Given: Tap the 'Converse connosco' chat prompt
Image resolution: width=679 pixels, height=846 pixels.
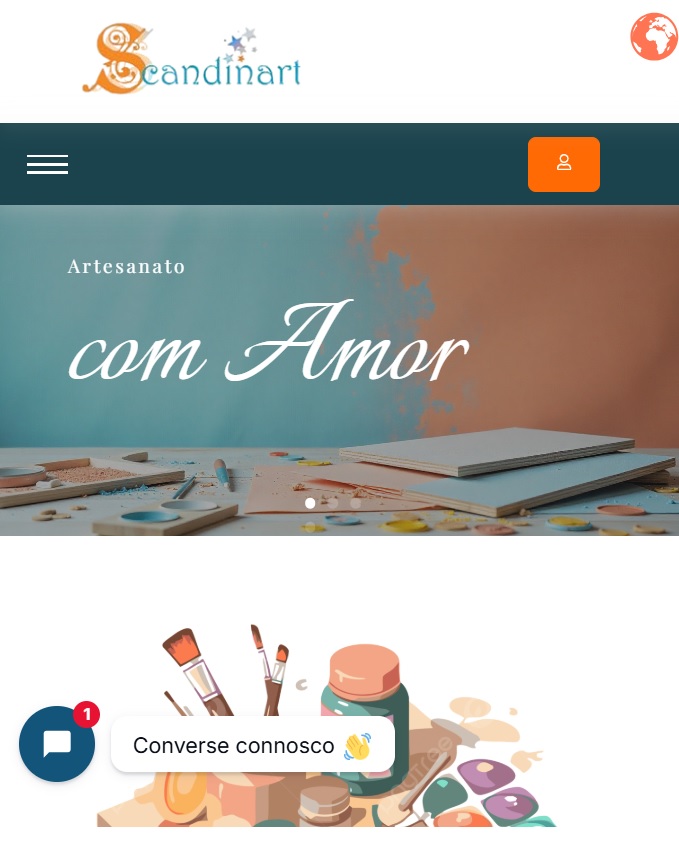Looking at the screenshot, I should tap(252, 745).
